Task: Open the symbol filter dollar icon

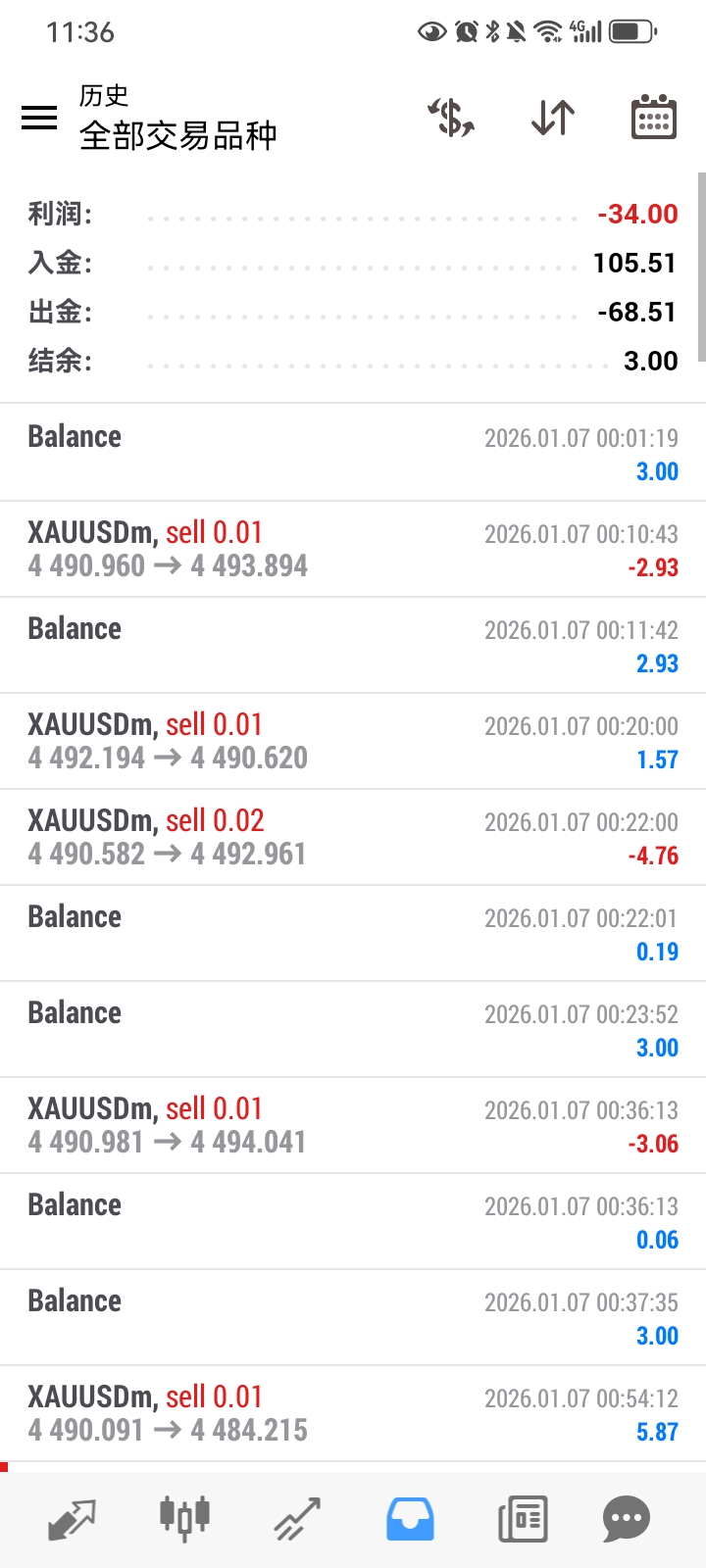Action: pos(451,118)
